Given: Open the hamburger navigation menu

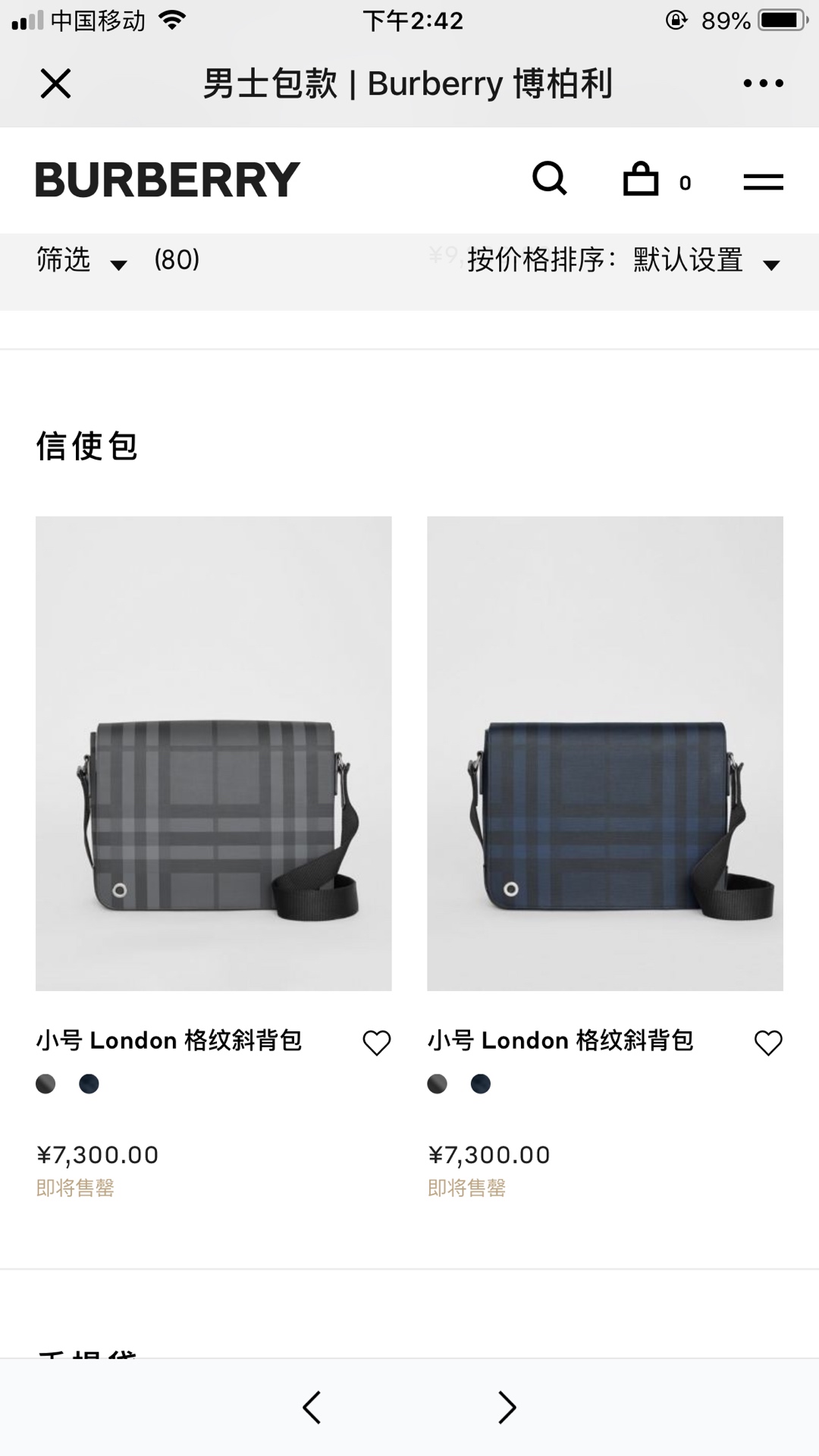Looking at the screenshot, I should pyautogui.click(x=763, y=181).
